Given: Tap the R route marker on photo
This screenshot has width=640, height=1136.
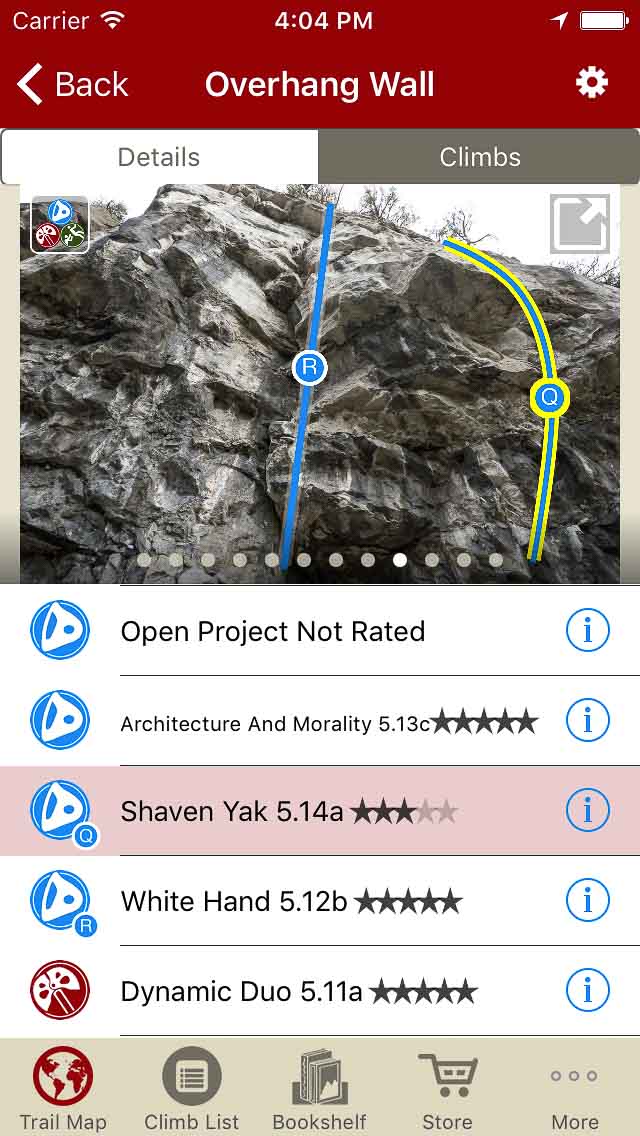Looking at the screenshot, I should [309, 368].
